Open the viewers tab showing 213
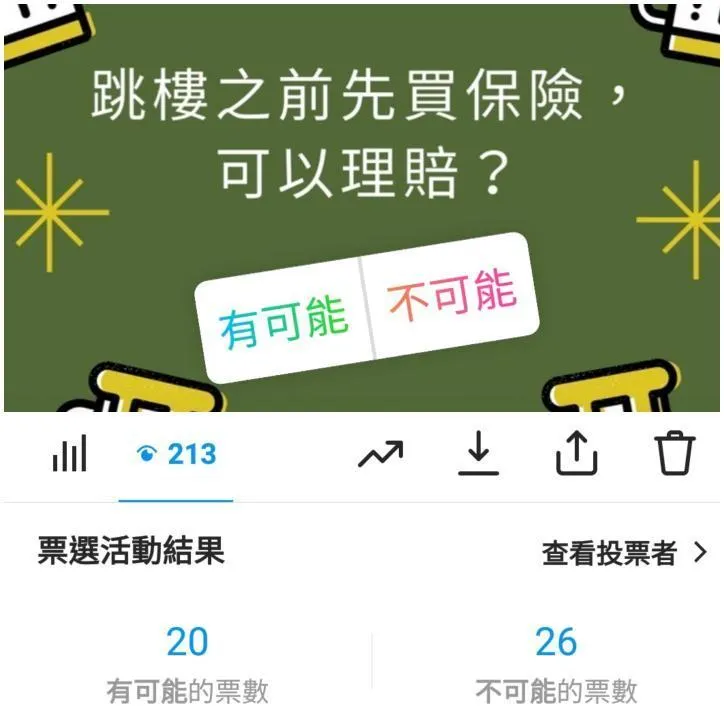724x724 pixels. tap(176, 455)
